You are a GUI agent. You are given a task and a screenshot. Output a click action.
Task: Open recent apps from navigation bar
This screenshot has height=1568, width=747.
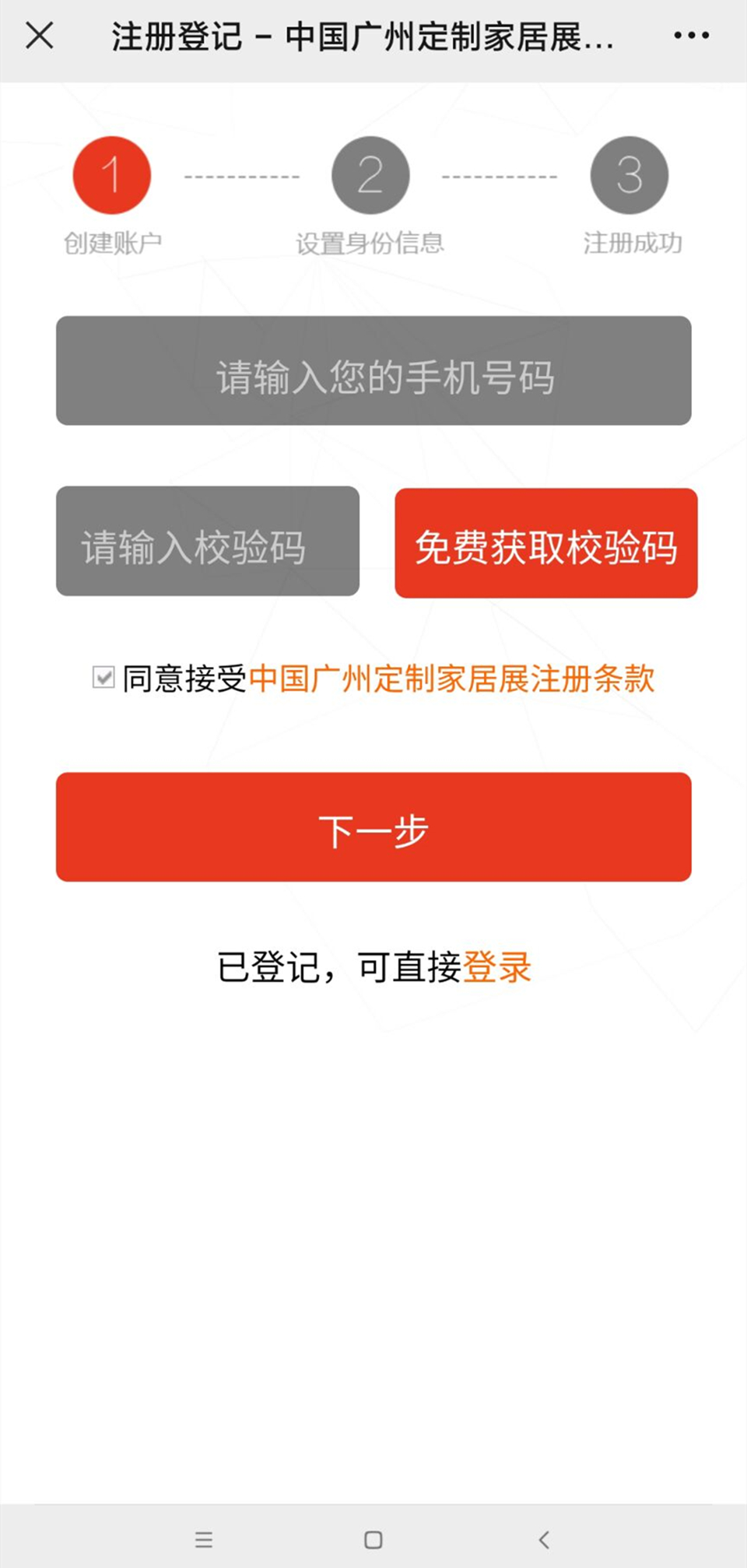[204, 1539]
